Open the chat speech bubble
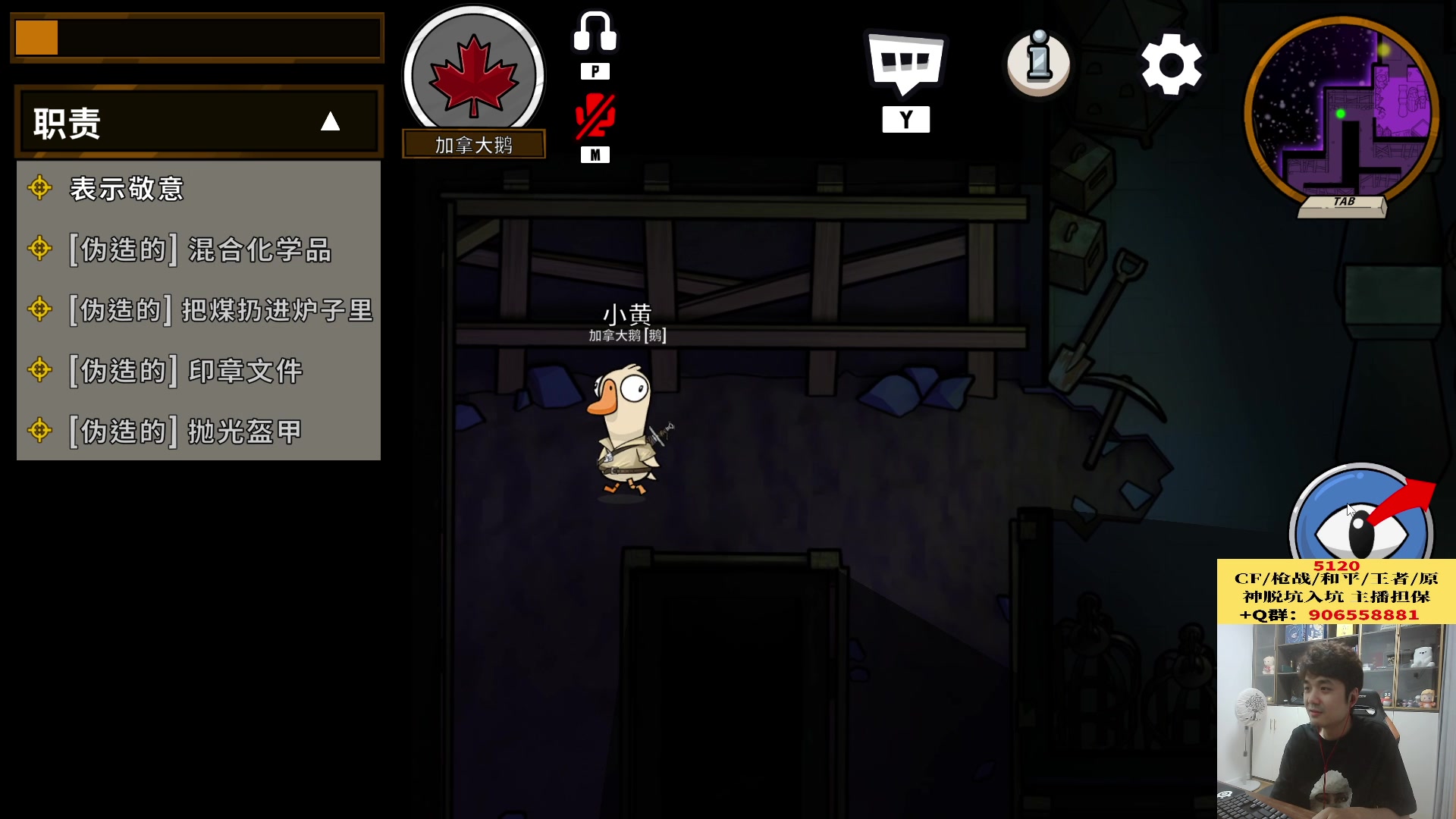Screen dimensions: 1456x819 pyautogui.click(x=905, y=64)
